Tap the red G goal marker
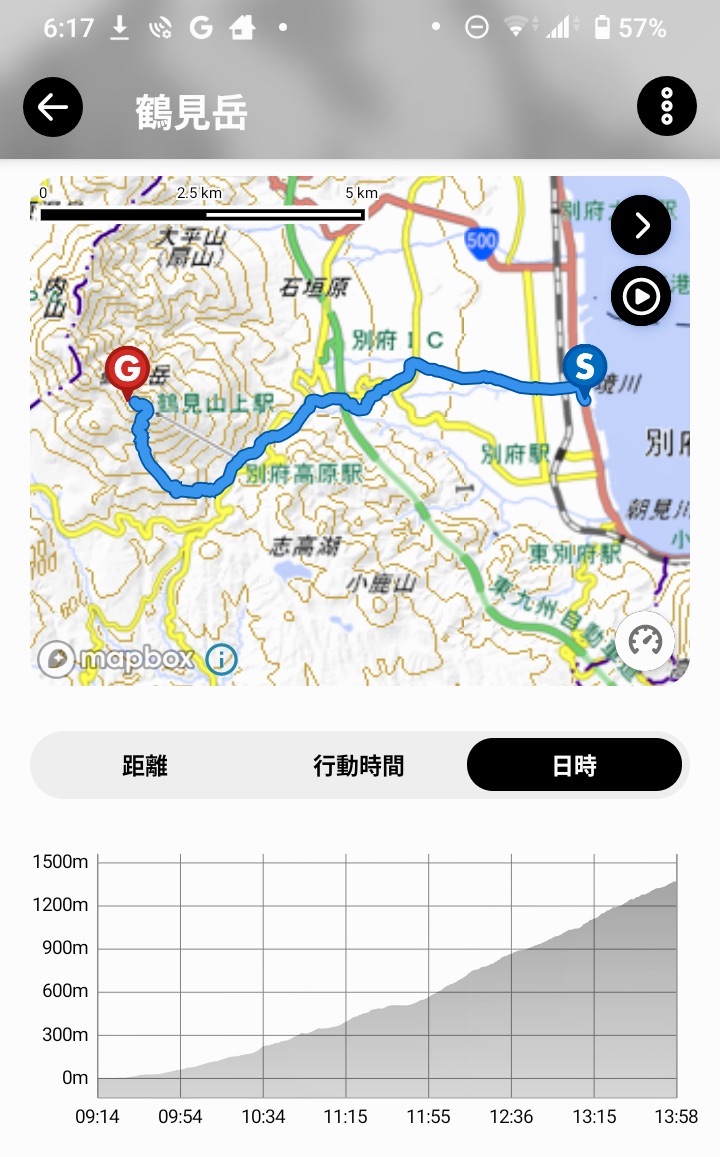 tap(127, 370)
